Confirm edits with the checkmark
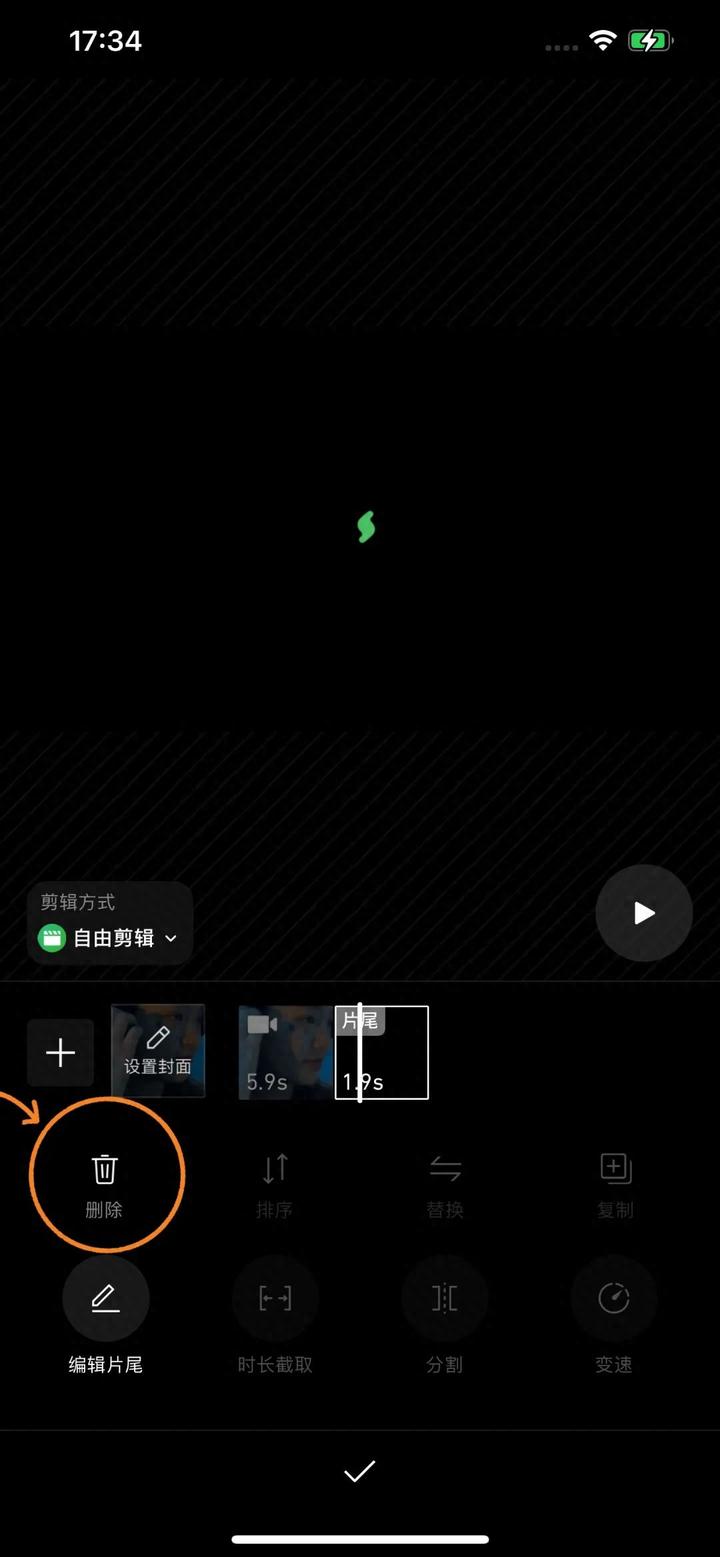 point(359,1470)
